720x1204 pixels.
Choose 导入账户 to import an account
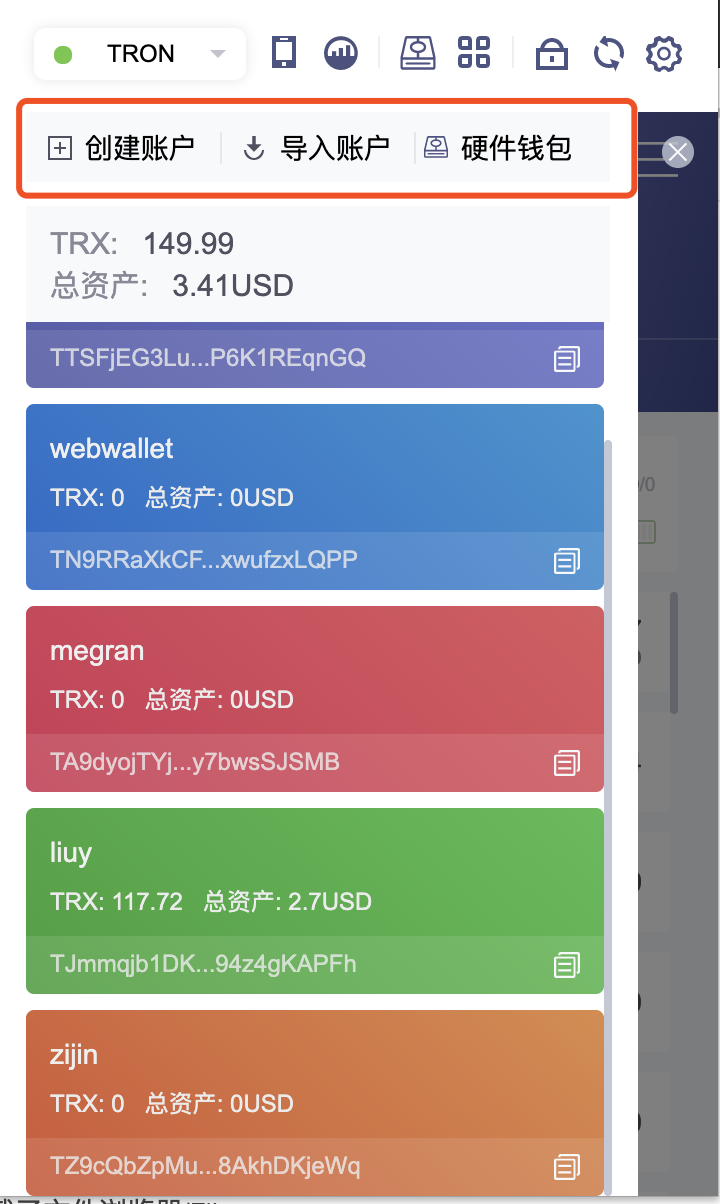click(x=317, y=149)
